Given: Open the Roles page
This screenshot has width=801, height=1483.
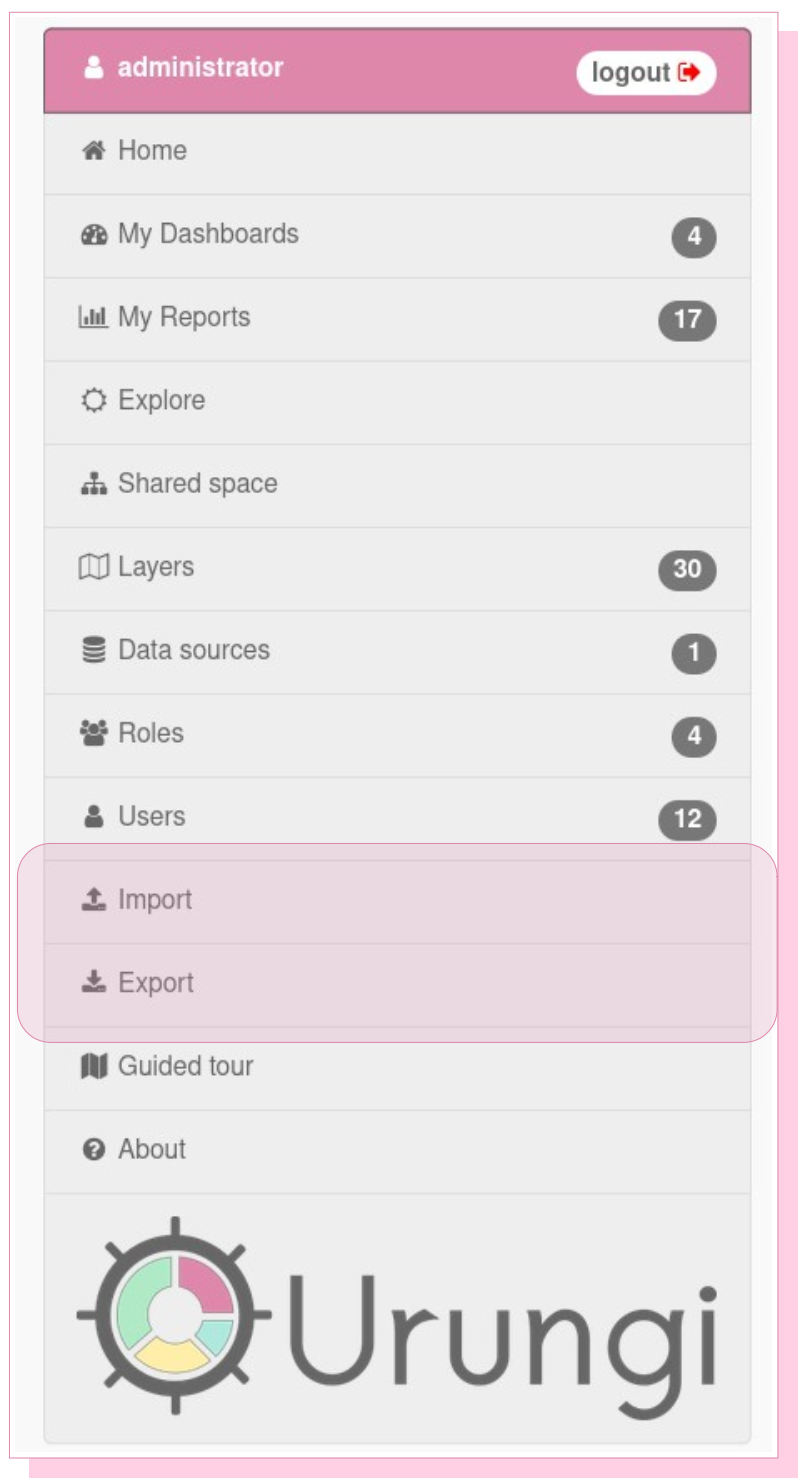Looking at the screenshot, I should click(397, 734).
